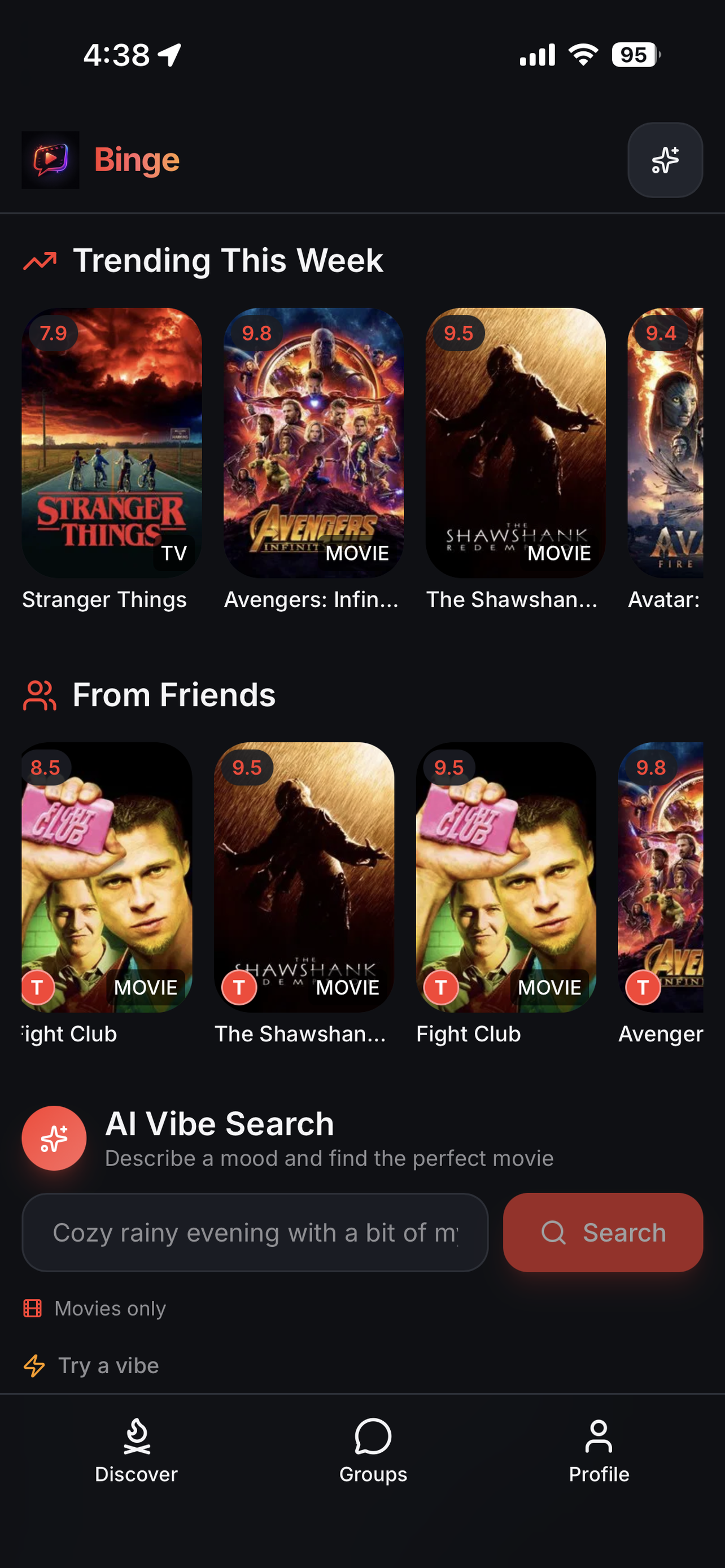Tap the 9.8 rating badge on Avengers poster
This screenshot has height=1568, width=725.
pos(258,334)
